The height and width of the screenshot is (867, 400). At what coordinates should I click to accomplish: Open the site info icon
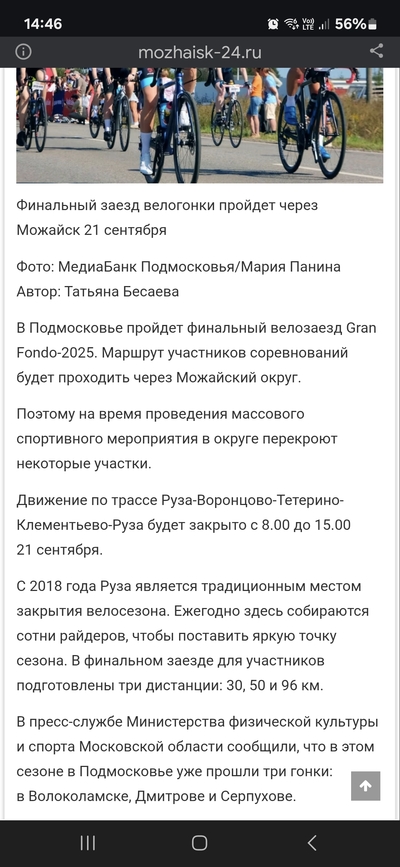point(23,52)
